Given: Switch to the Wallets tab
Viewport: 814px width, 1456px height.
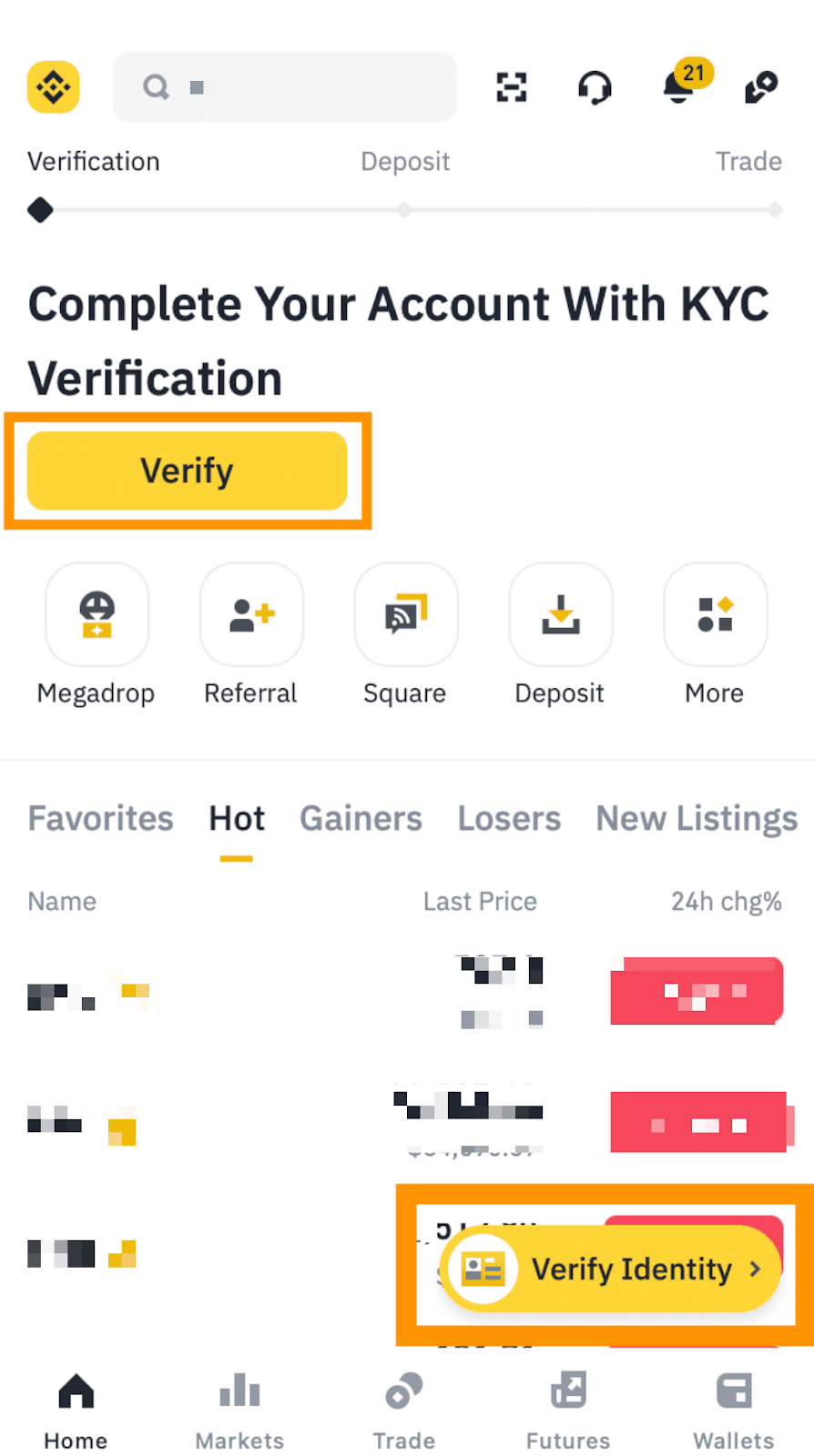Looking at the screenshot, I should (x=733, y=1410).
